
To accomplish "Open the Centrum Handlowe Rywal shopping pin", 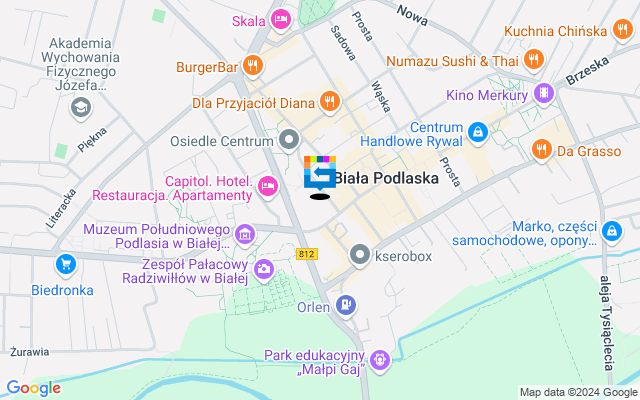I will (x=479, y=132).
